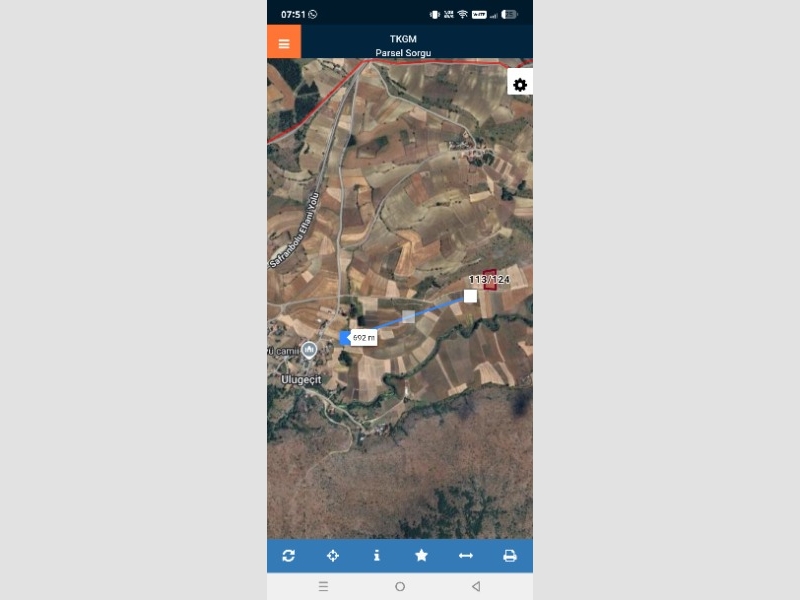Viewport: 800px width, 600px height.
Task: Activate the distance measure arrows tool
Action: (465, 556)
